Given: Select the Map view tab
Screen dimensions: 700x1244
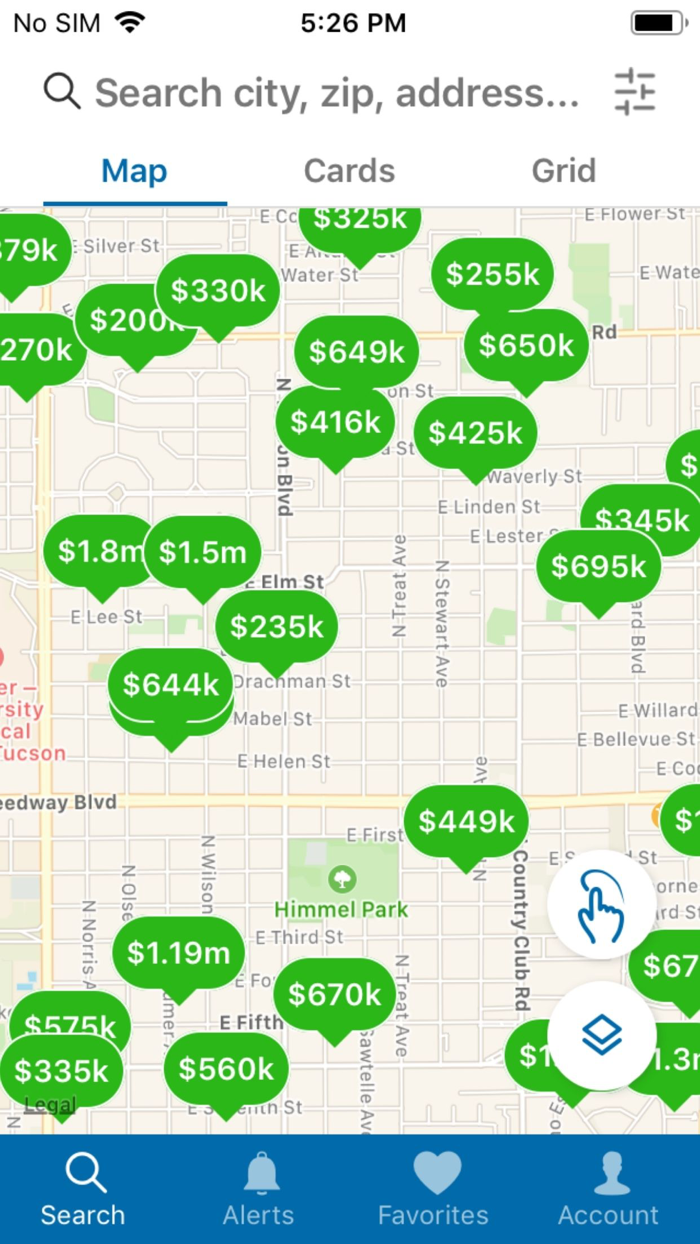Looking at the screenshot, I should click(134, 171).
